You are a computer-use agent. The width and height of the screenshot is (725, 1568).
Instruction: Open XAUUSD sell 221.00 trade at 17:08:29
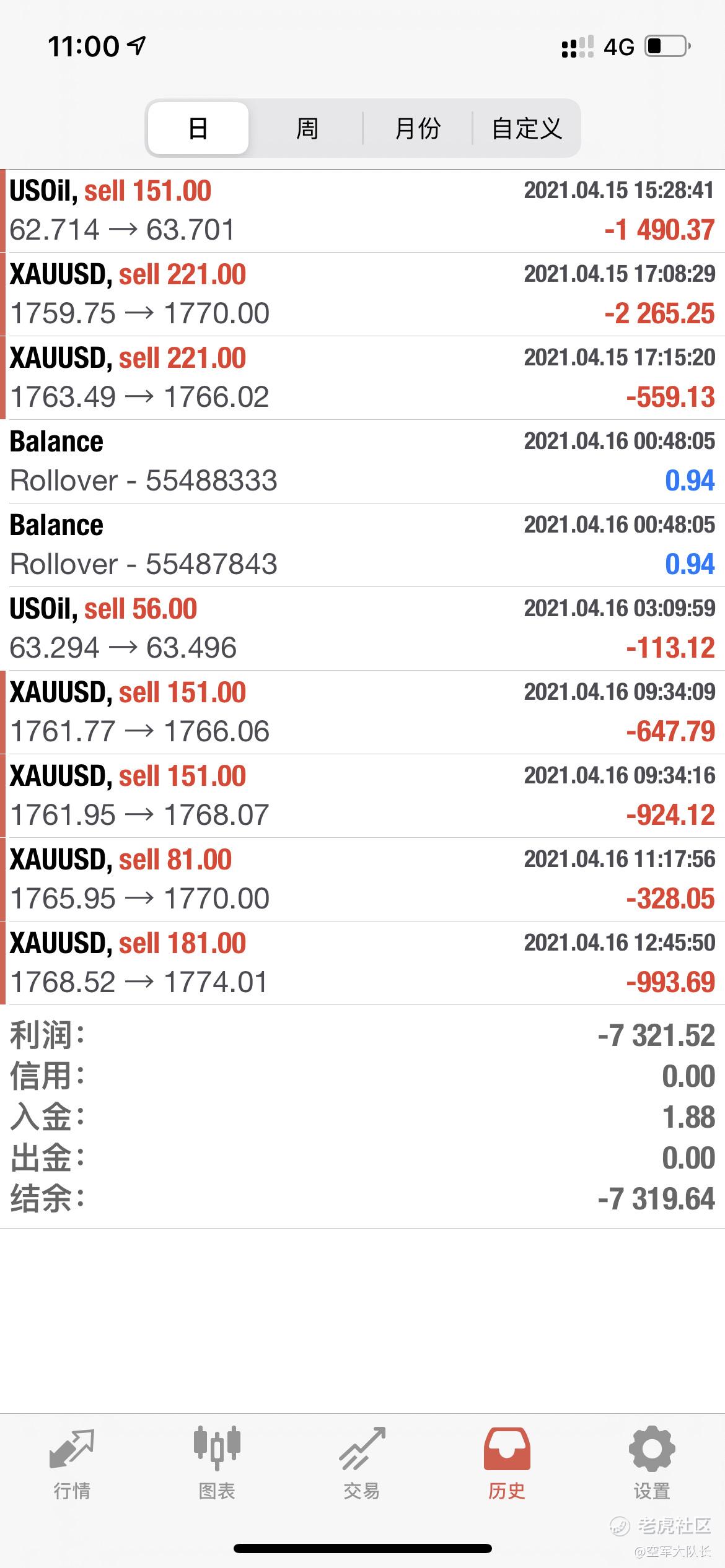[x=362, y=294]
